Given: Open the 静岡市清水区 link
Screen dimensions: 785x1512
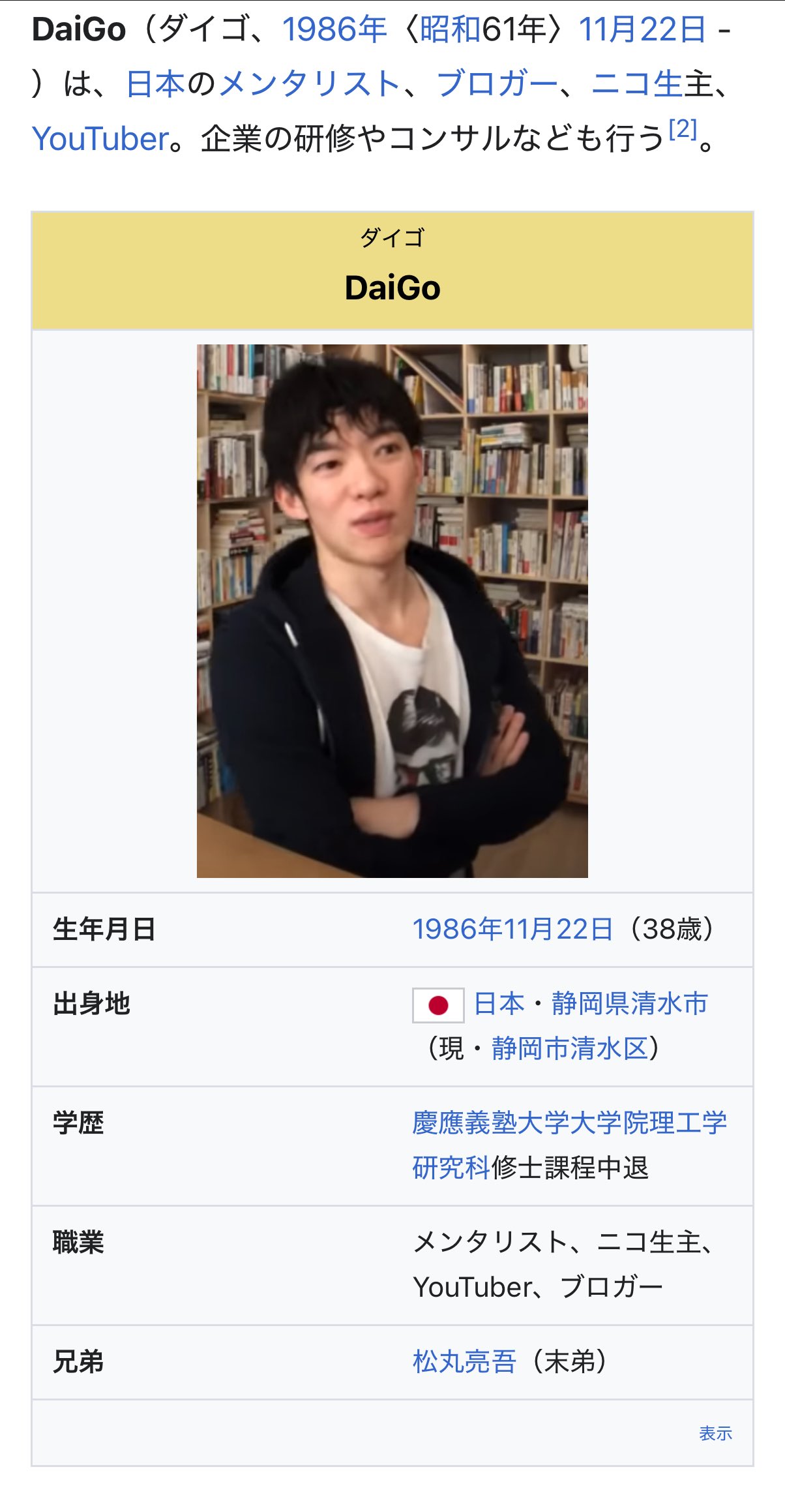Looking at the screenshot, I should coord(569,1048).
